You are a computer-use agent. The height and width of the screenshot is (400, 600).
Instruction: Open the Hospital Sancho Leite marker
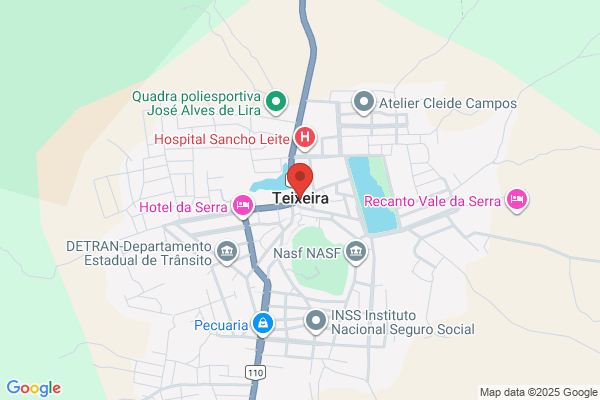coord(305,138)
